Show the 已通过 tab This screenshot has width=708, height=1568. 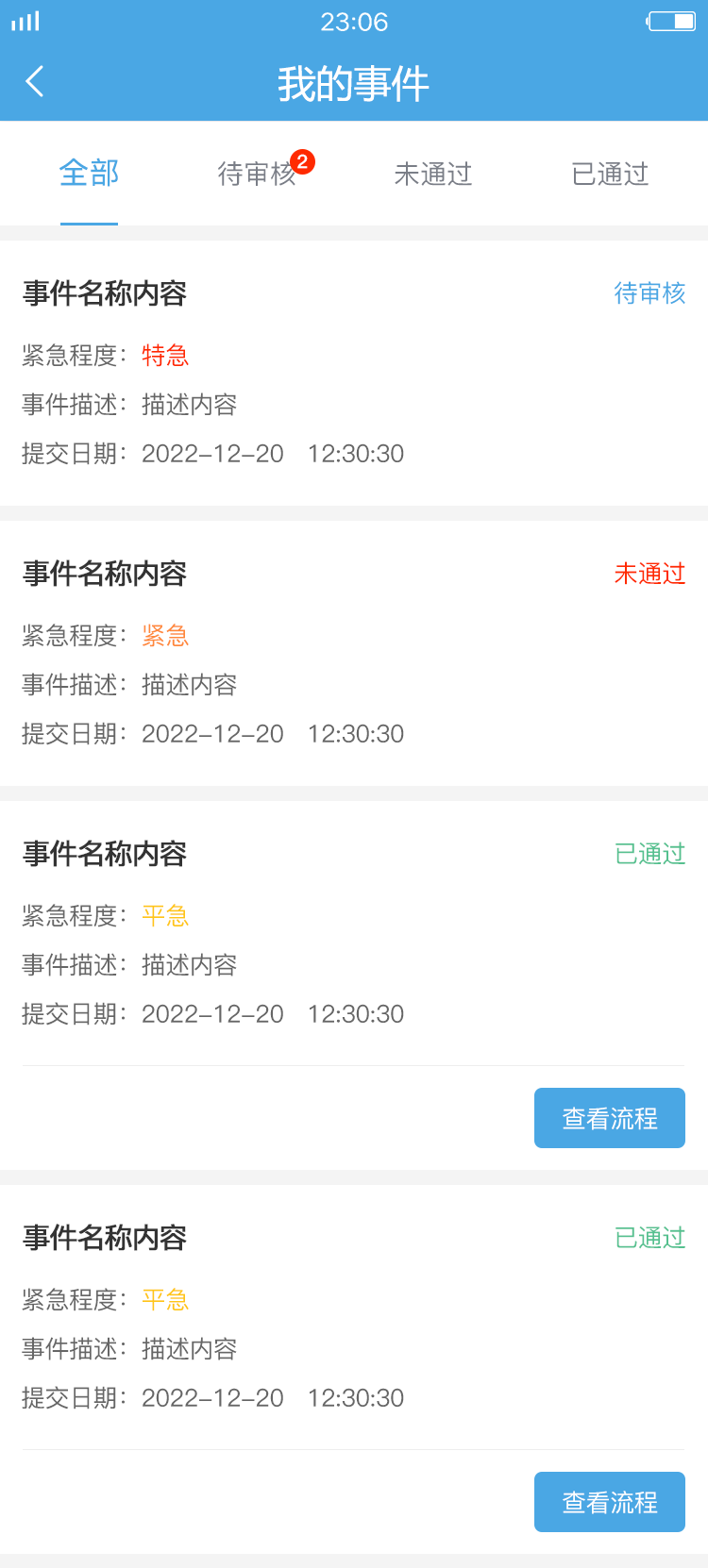[x=610, y=174]
